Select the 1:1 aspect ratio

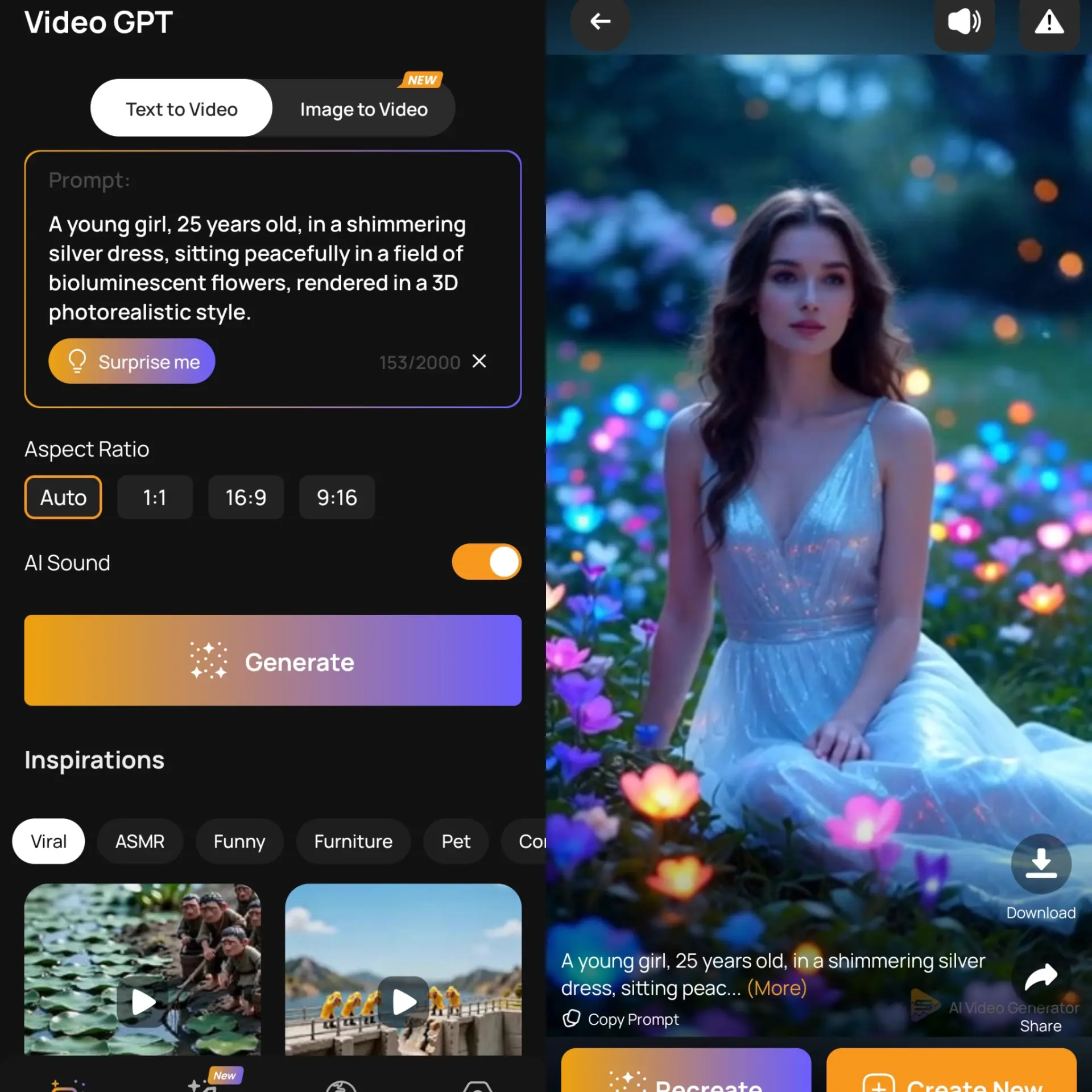click(155, 498)
